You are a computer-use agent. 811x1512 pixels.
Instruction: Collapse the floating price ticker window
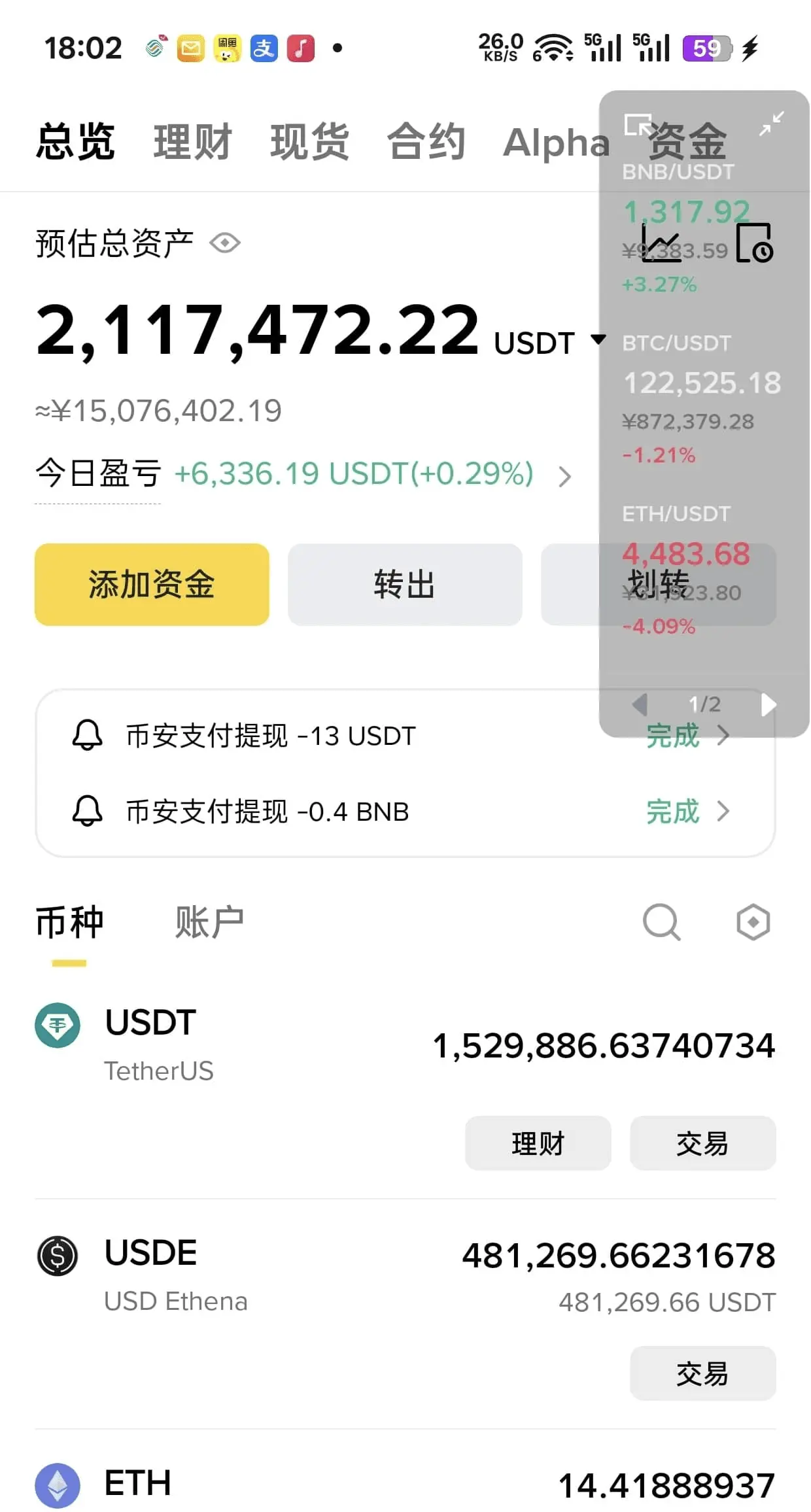[772, 124]
